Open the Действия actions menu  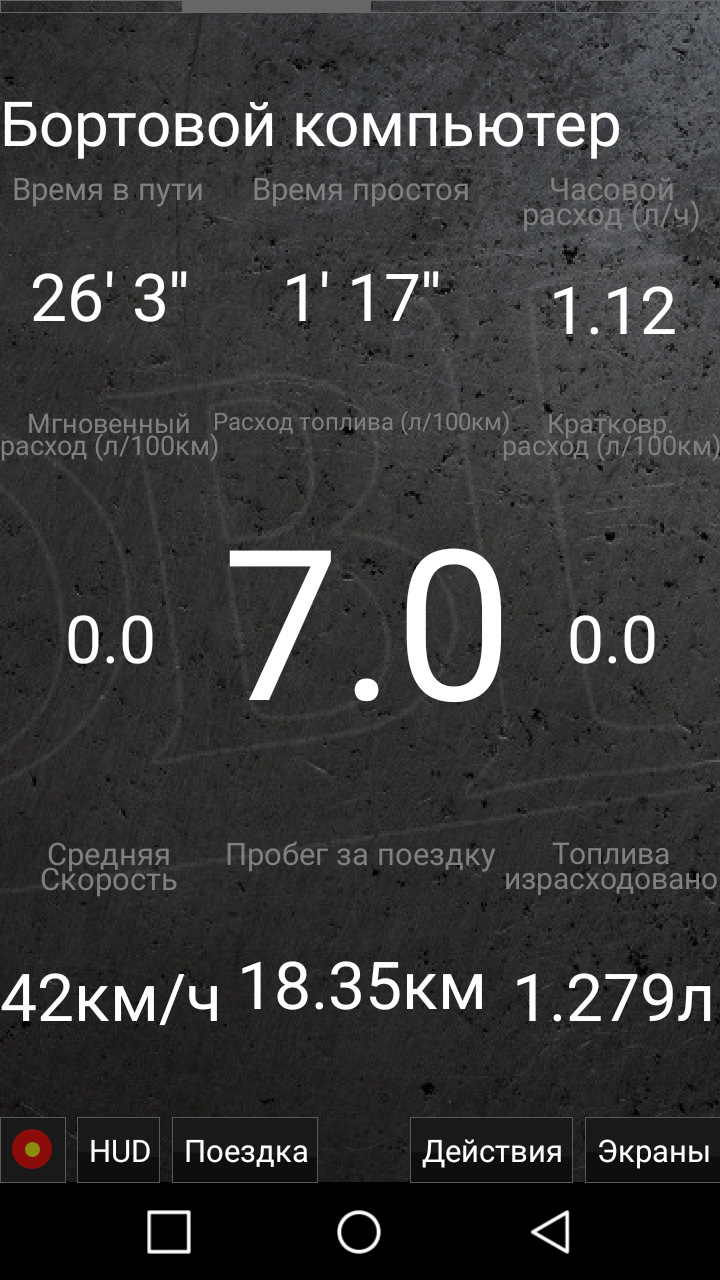(x=491, y=1150)
